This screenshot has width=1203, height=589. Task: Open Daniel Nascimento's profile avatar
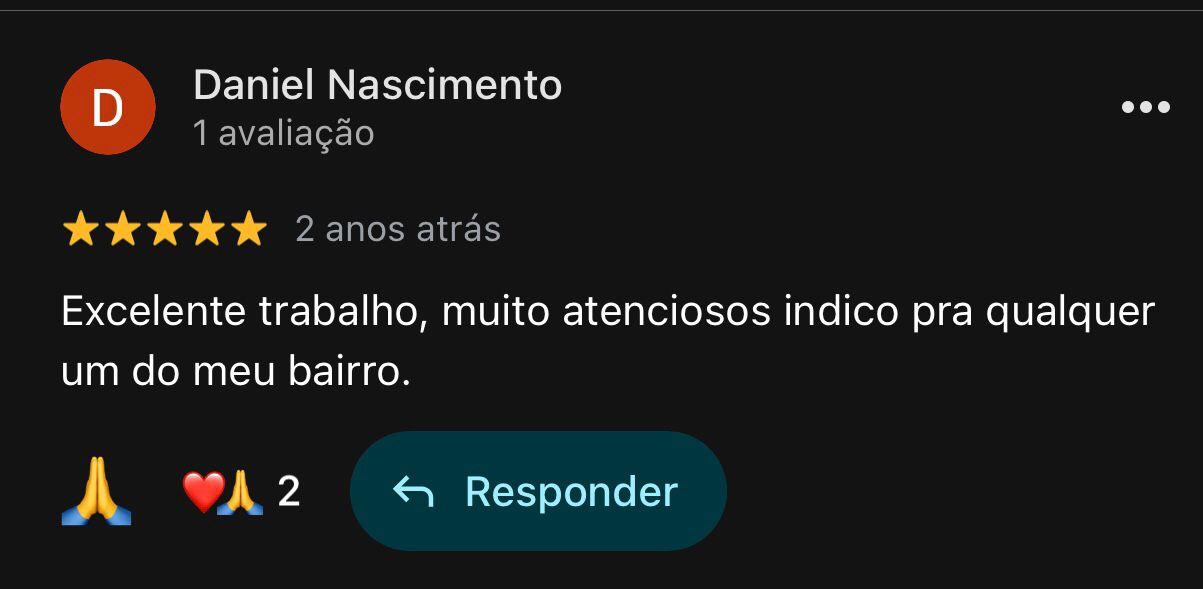107,107
